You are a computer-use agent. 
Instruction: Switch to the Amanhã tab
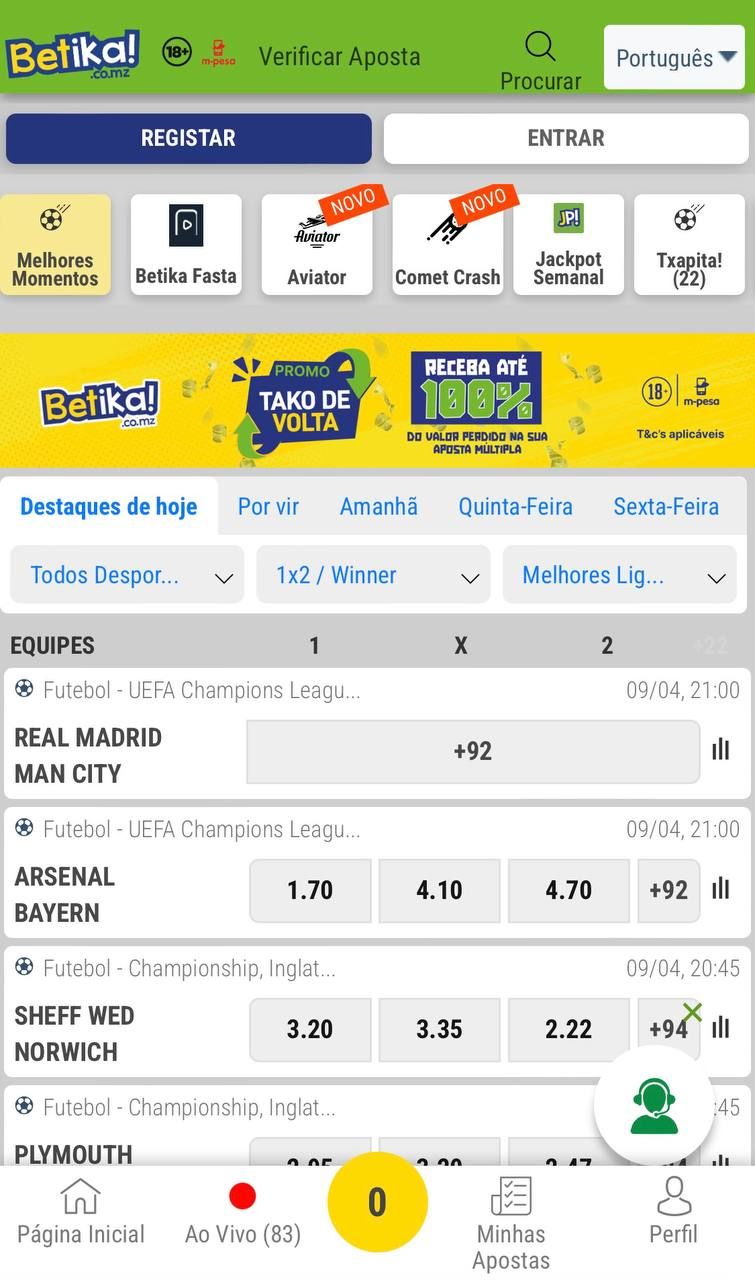378,506
